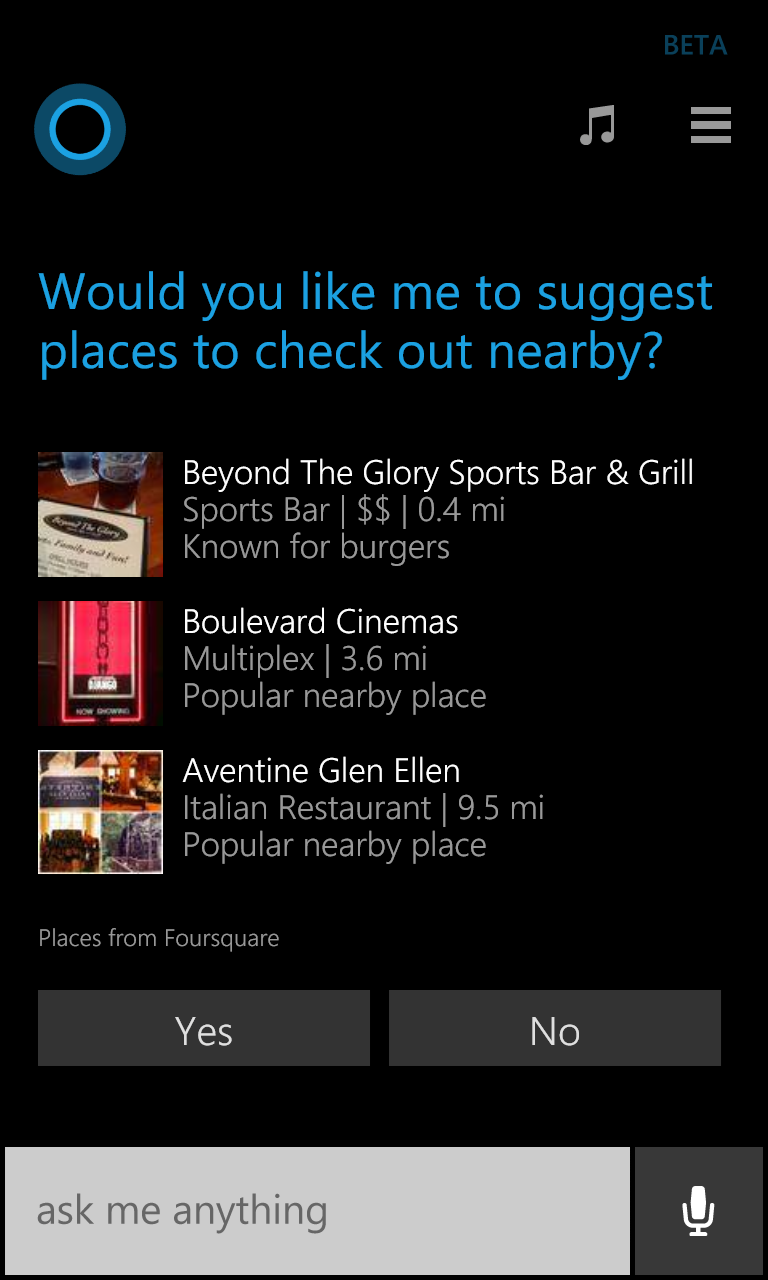
Task: Tap the Aventine Glen Ellen photo collage
Action: (100, 811)
